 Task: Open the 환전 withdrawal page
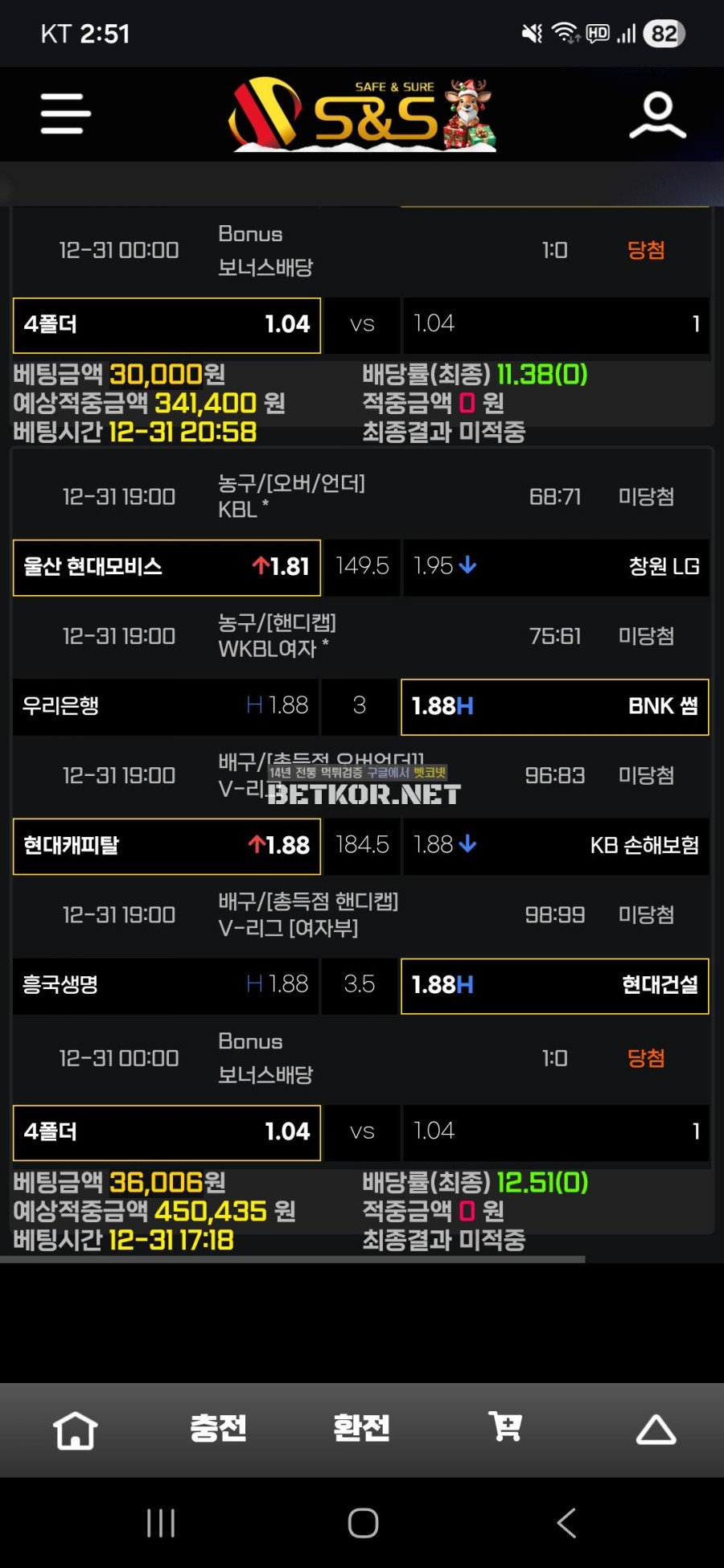click(361, 1428)
